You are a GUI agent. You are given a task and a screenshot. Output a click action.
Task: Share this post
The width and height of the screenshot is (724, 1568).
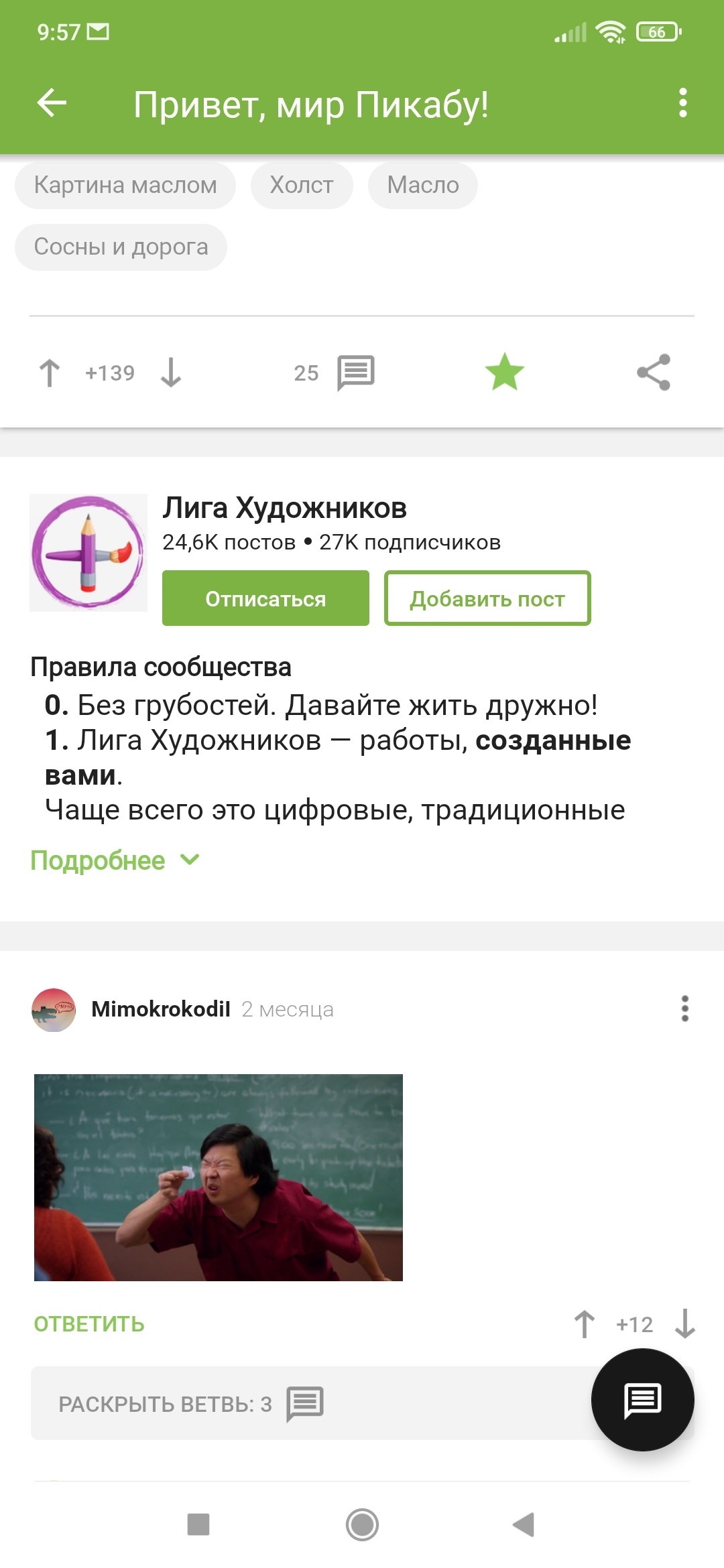tap(654, 373)
